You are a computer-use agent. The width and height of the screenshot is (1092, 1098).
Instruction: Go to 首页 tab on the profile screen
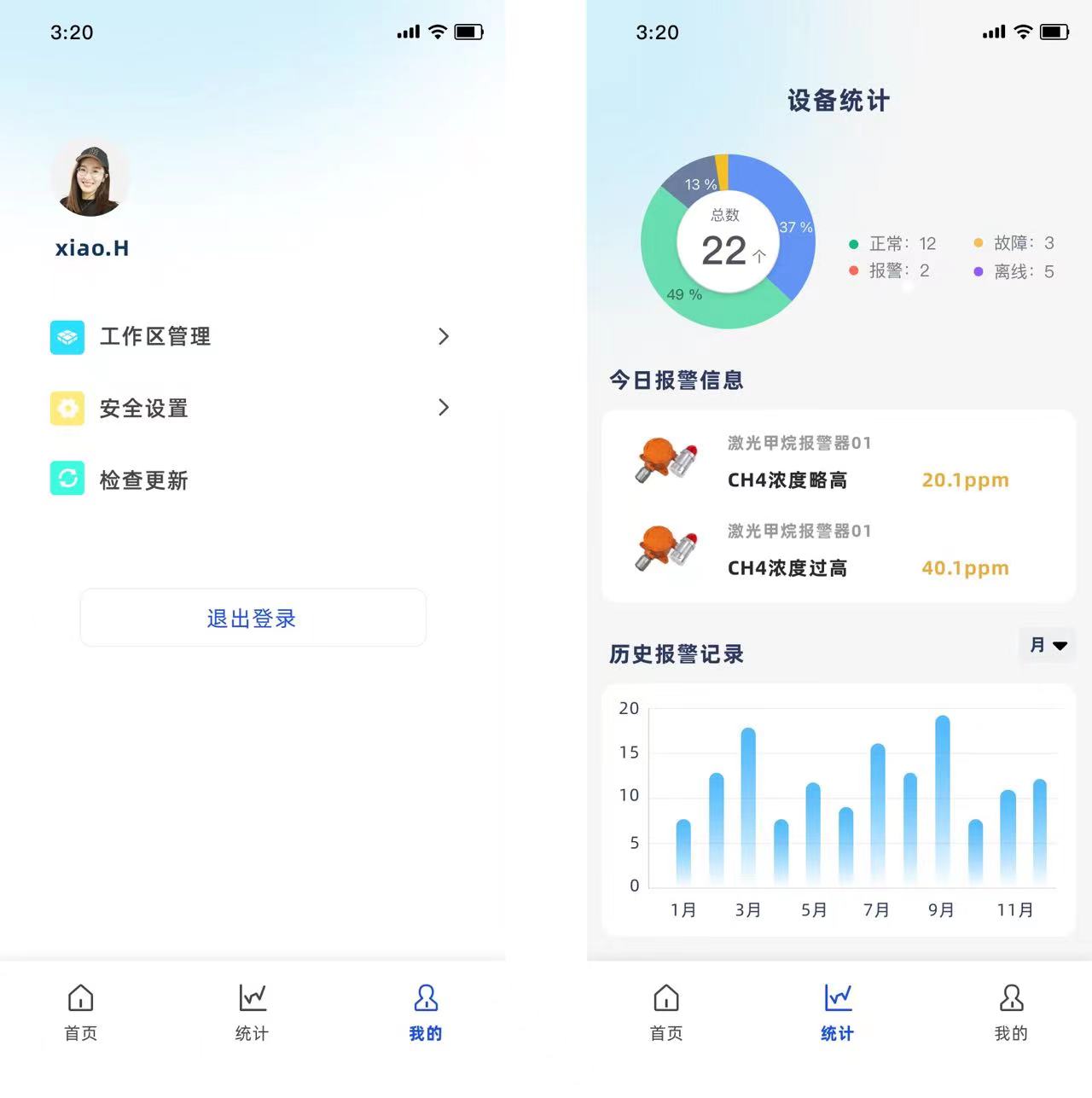coord(81,1013)
